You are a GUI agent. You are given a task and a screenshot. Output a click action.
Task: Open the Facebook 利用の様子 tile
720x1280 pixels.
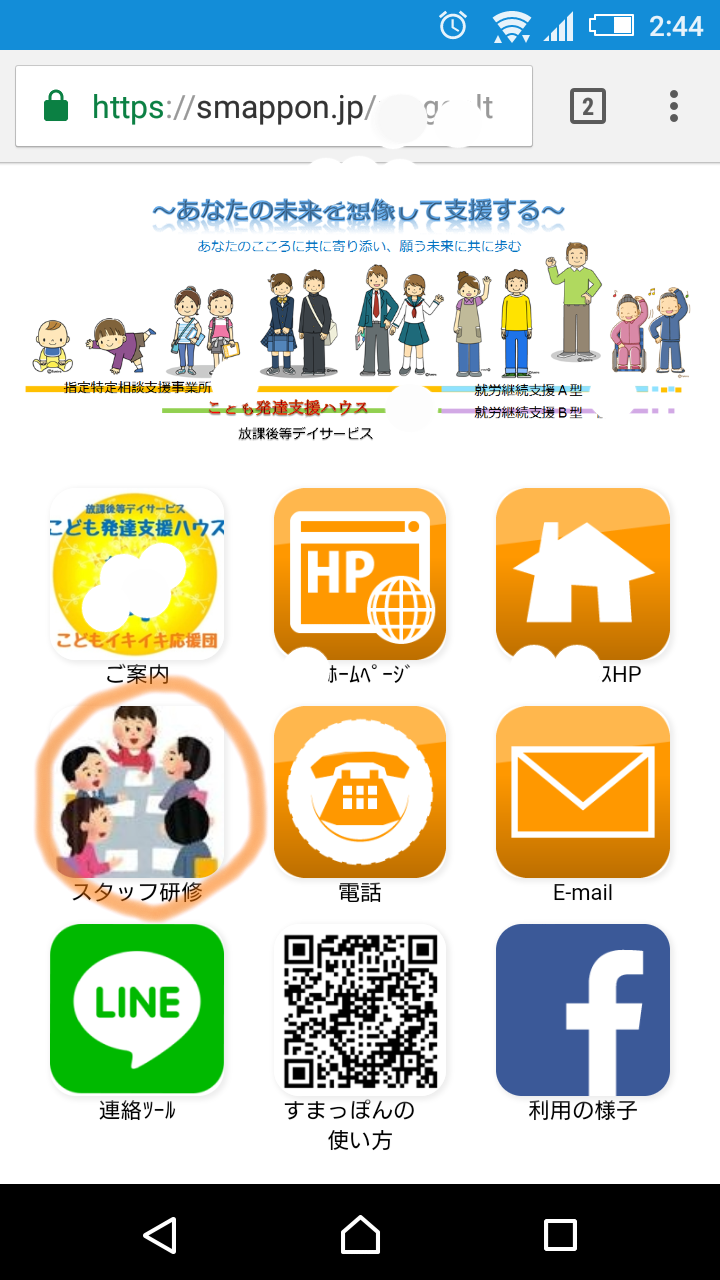(x=583, y=1010)
